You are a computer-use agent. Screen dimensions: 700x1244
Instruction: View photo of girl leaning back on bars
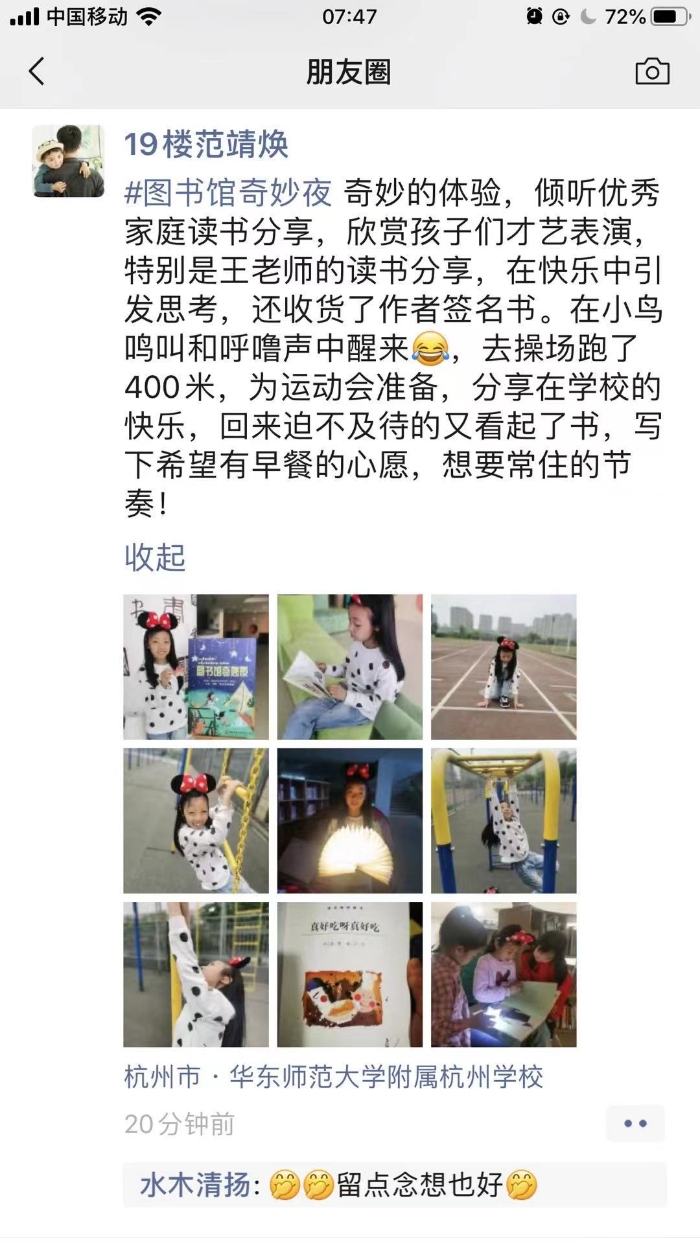click(x=196, y=974)
